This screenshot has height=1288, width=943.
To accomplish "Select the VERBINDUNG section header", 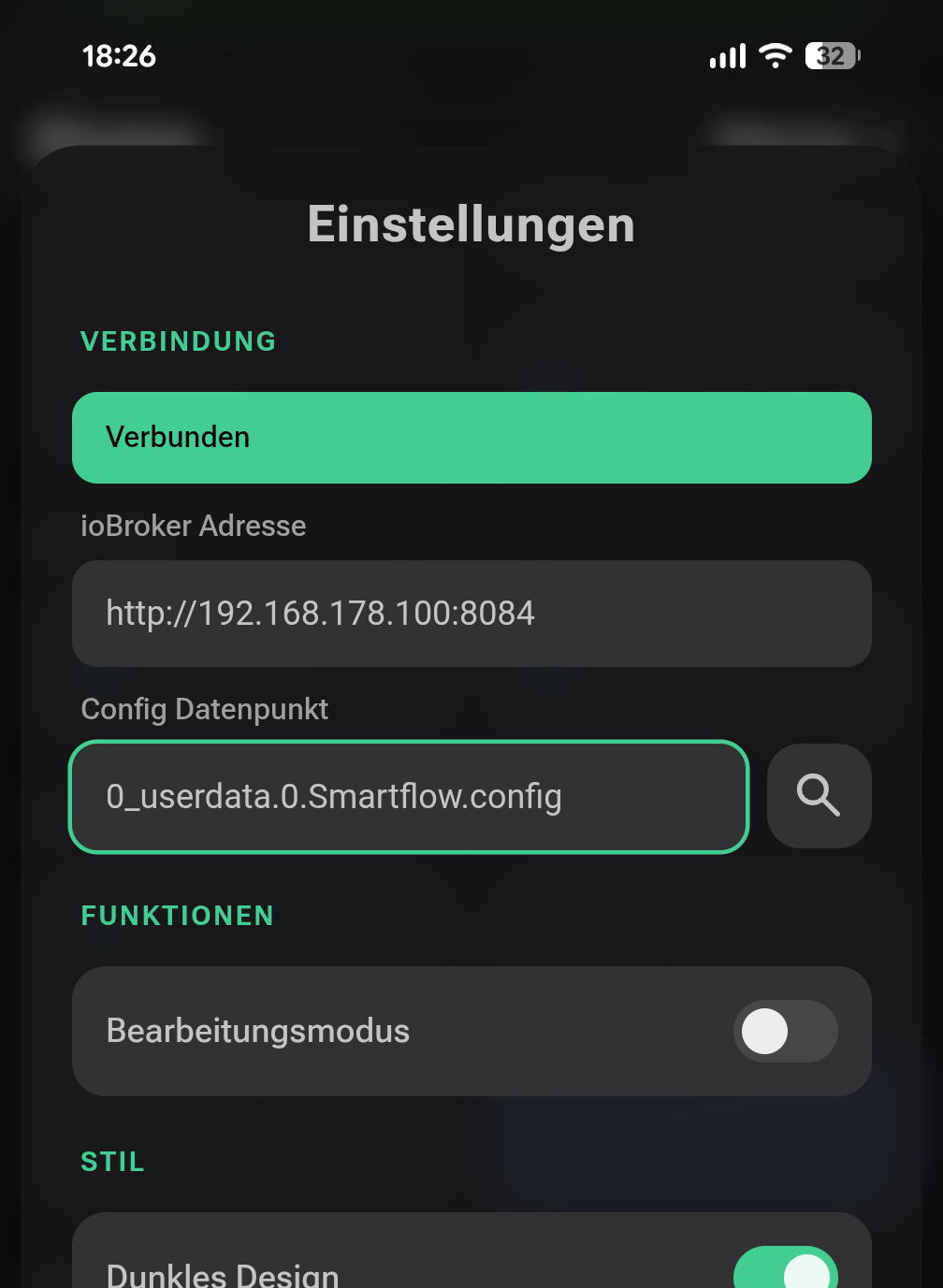I will (x=178, y=340).
